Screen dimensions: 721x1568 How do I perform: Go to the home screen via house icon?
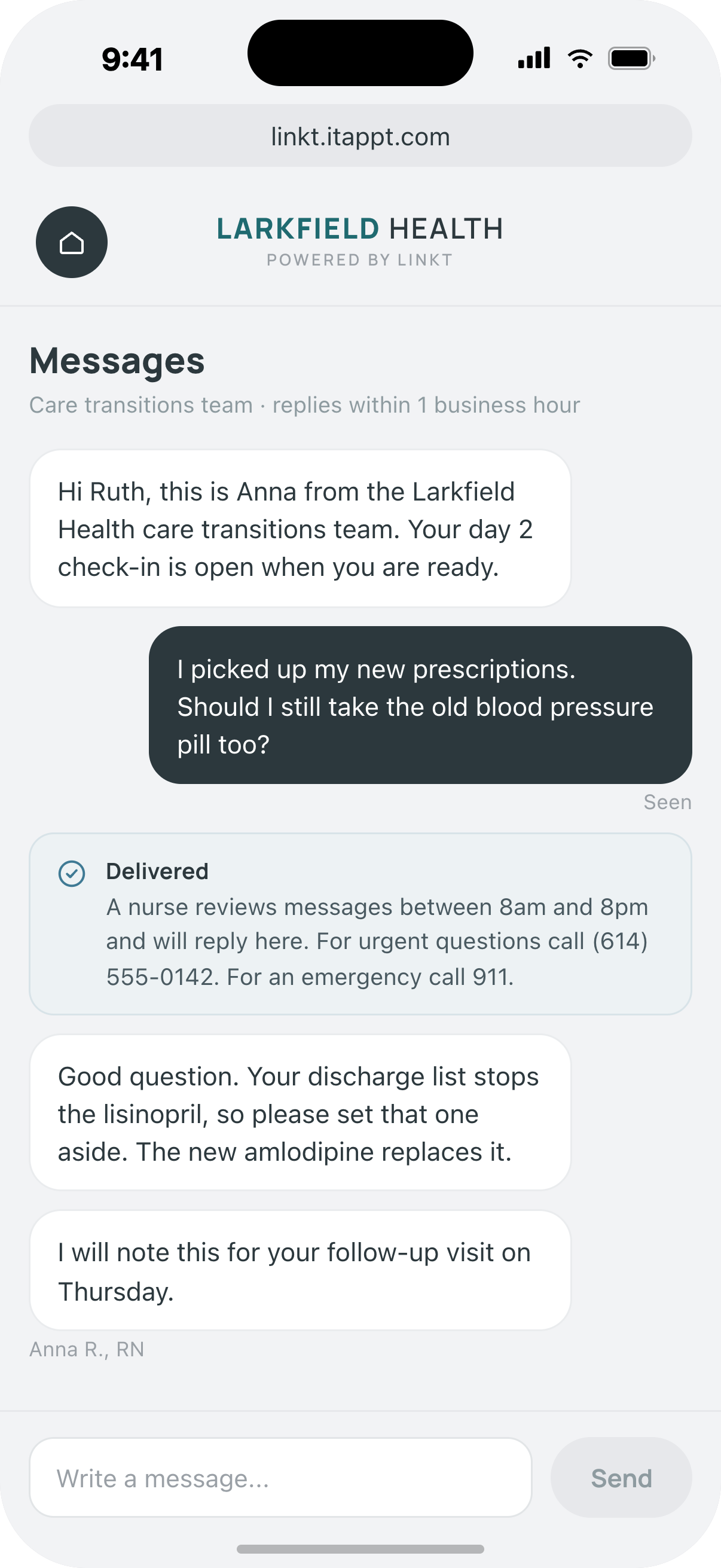click(x=72, y=242)
